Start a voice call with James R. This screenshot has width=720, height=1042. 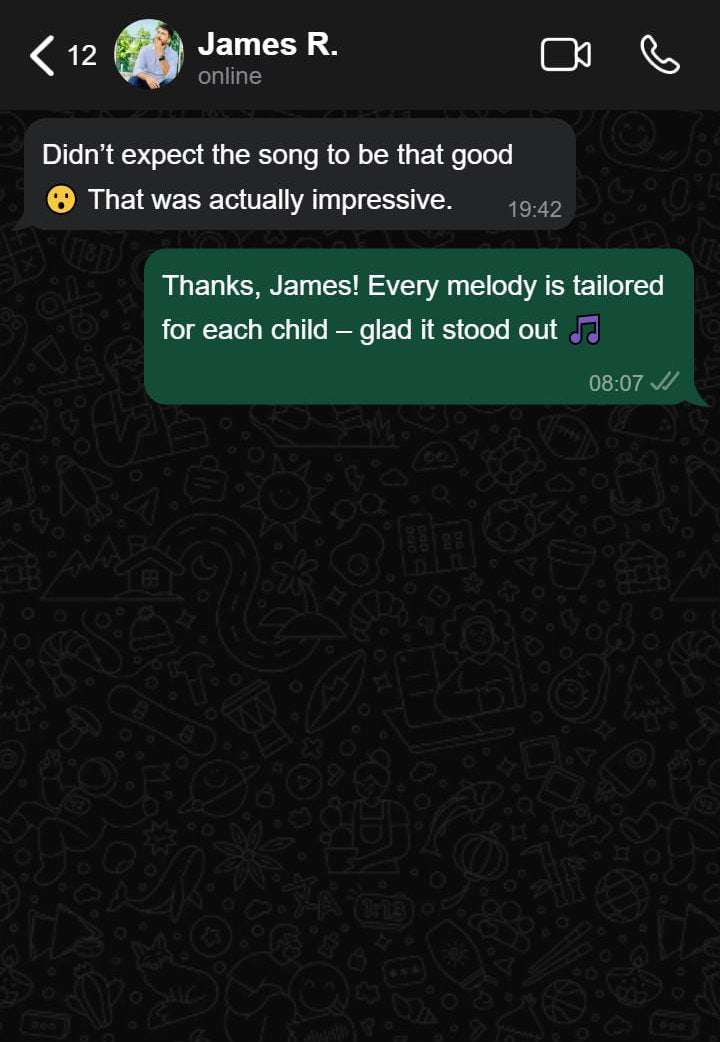pyautogui.click(x=659, y=55)
